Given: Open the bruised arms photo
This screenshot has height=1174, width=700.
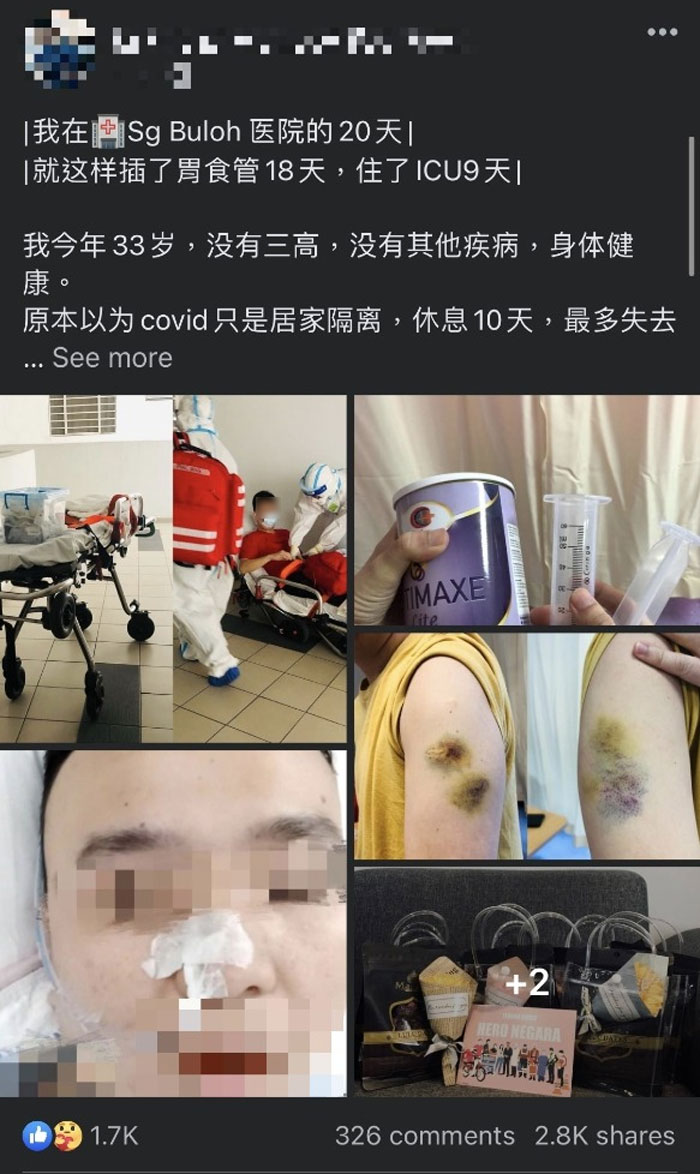Looking at the screenshot, I should 527,745.
